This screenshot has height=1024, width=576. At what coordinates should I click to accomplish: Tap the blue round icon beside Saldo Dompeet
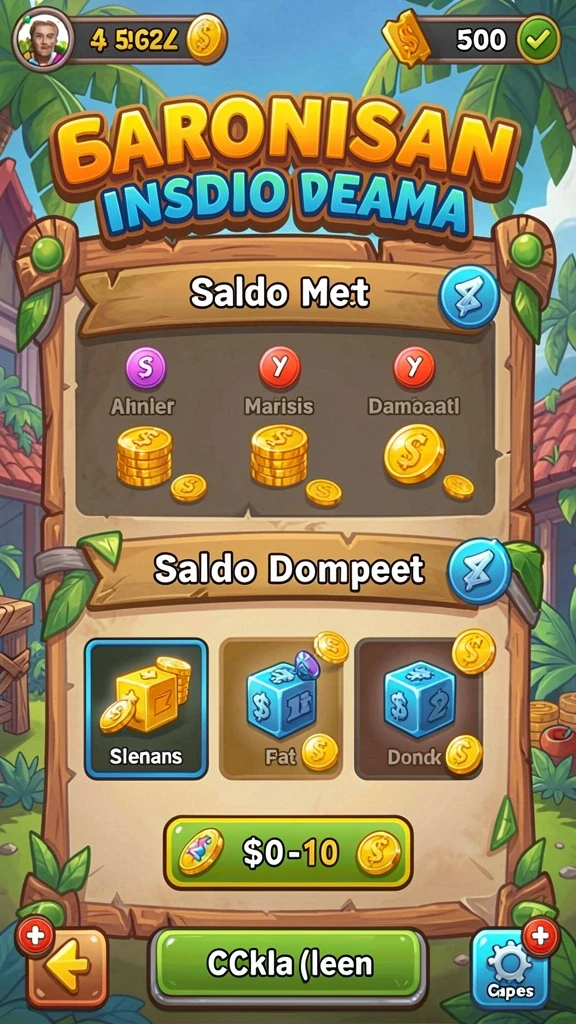(x=479, y=571)
